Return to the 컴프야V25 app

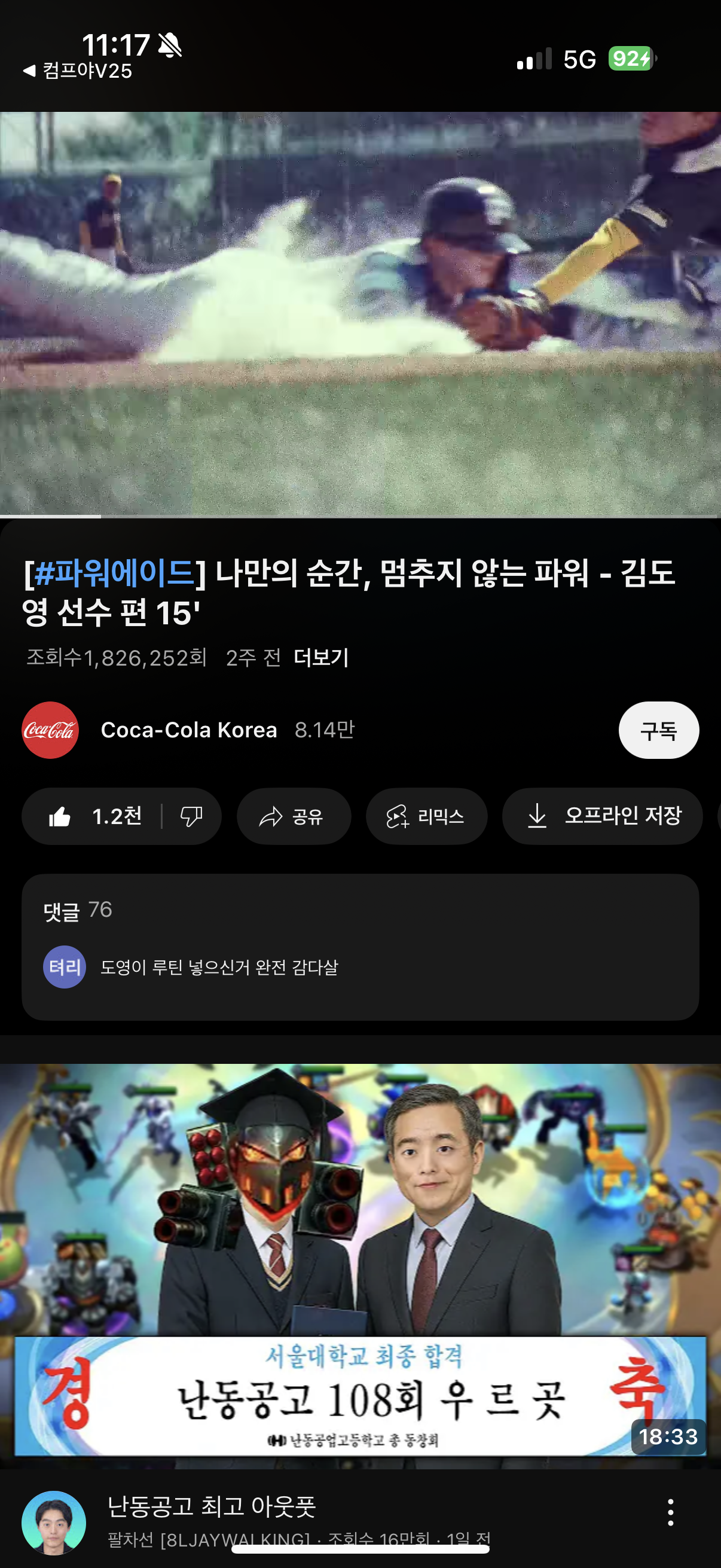78,71
